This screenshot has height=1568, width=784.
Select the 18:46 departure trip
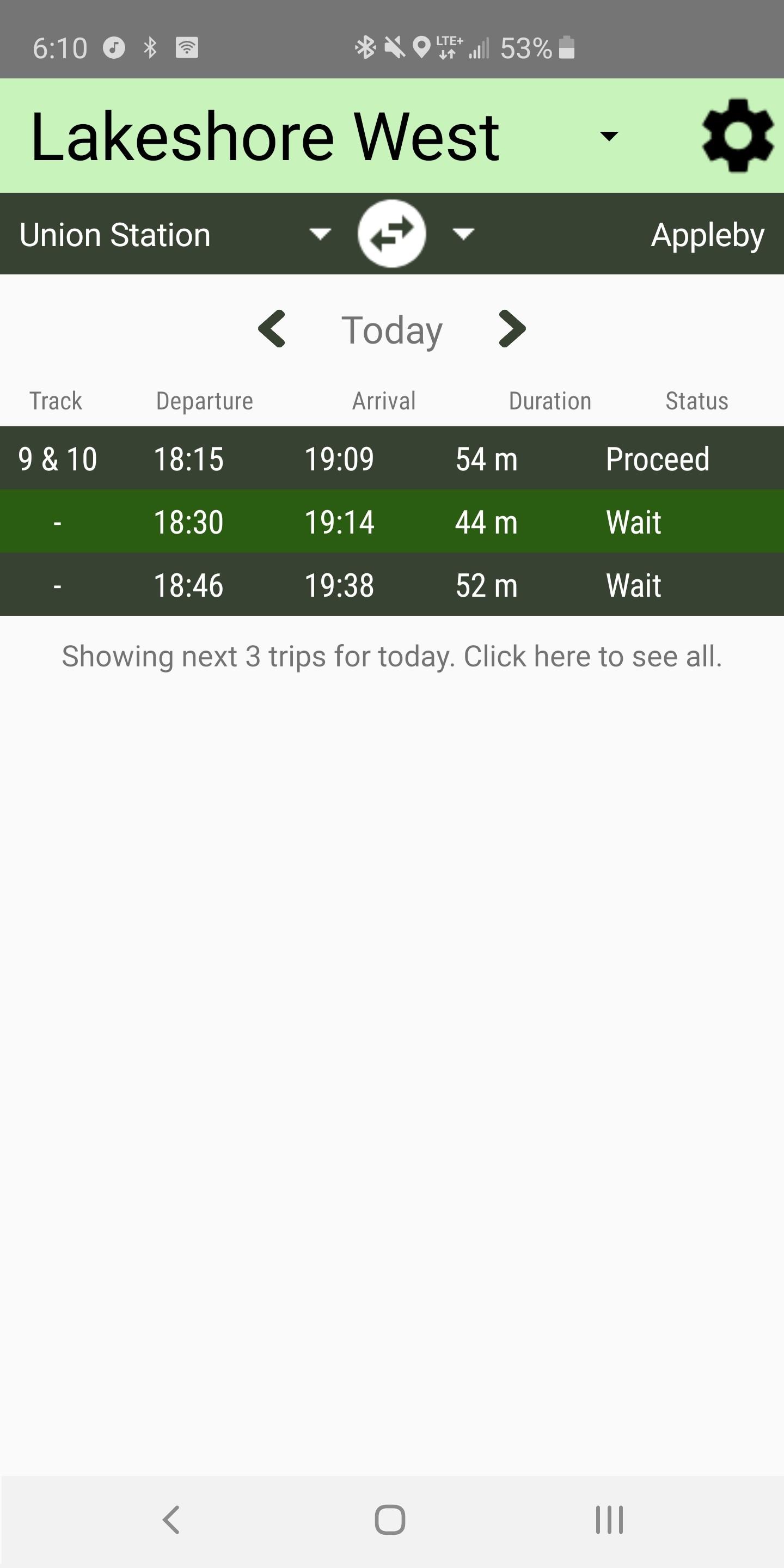pos(392,586)
